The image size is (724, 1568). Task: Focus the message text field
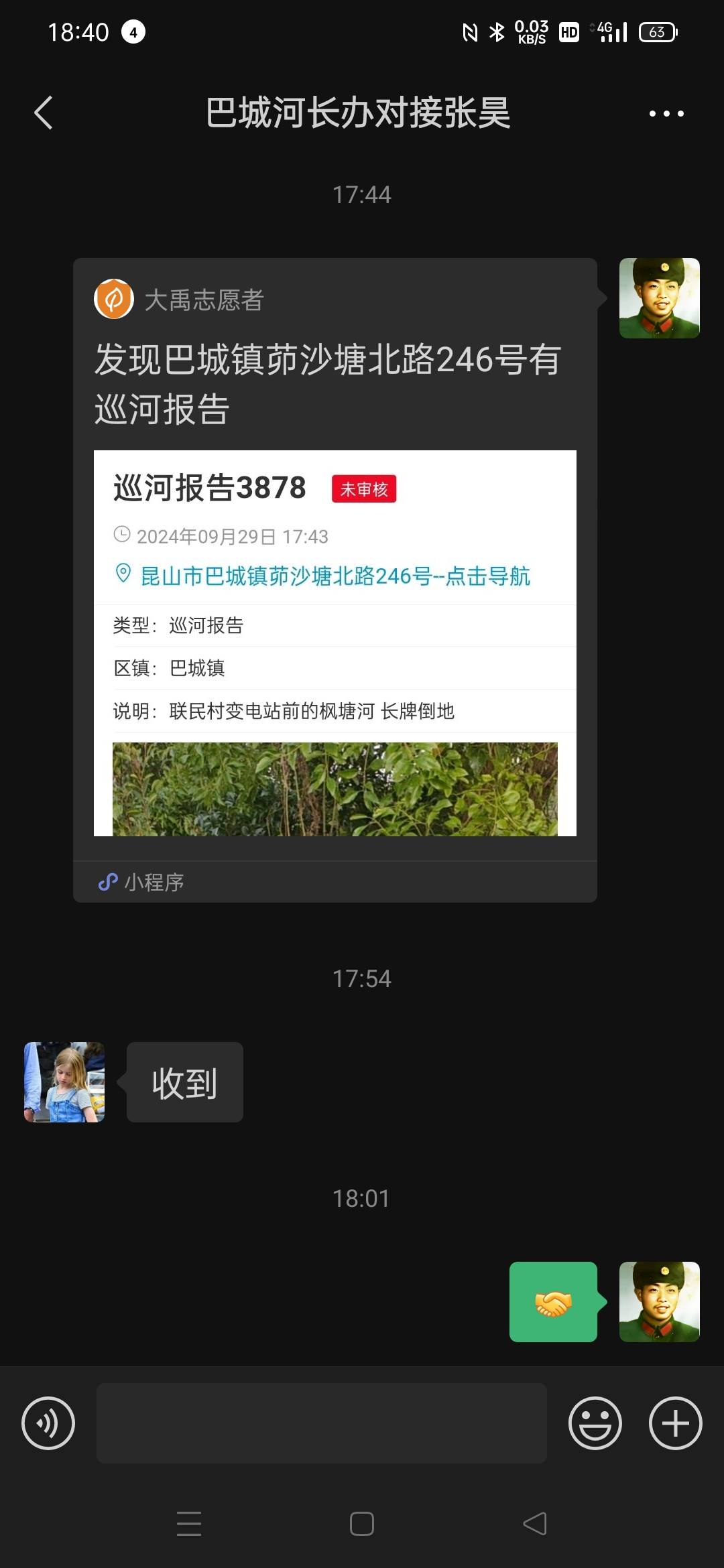[322, 1423]
